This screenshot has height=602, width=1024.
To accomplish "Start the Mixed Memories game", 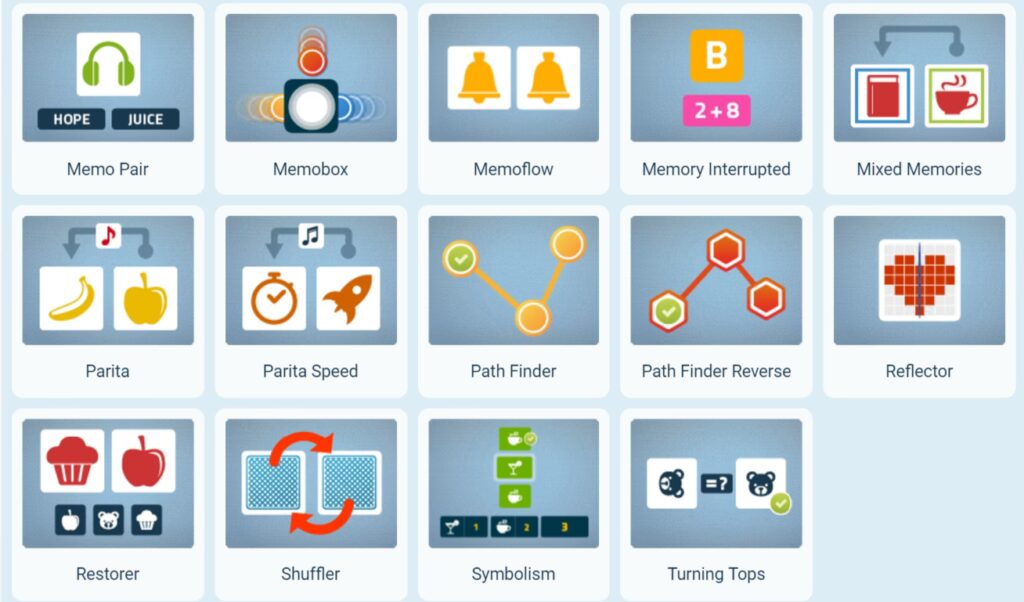I will [919, 98].
